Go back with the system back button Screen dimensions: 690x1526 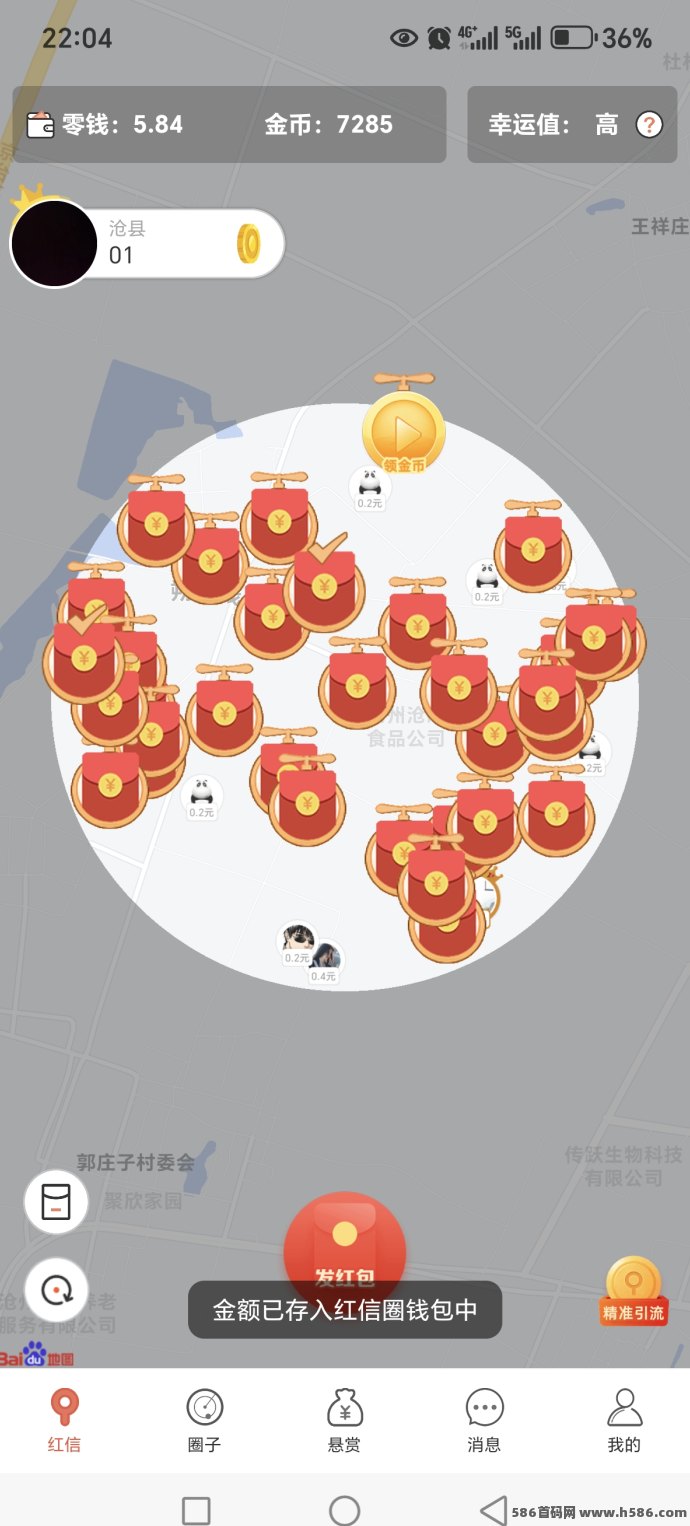pos(493,1510)
